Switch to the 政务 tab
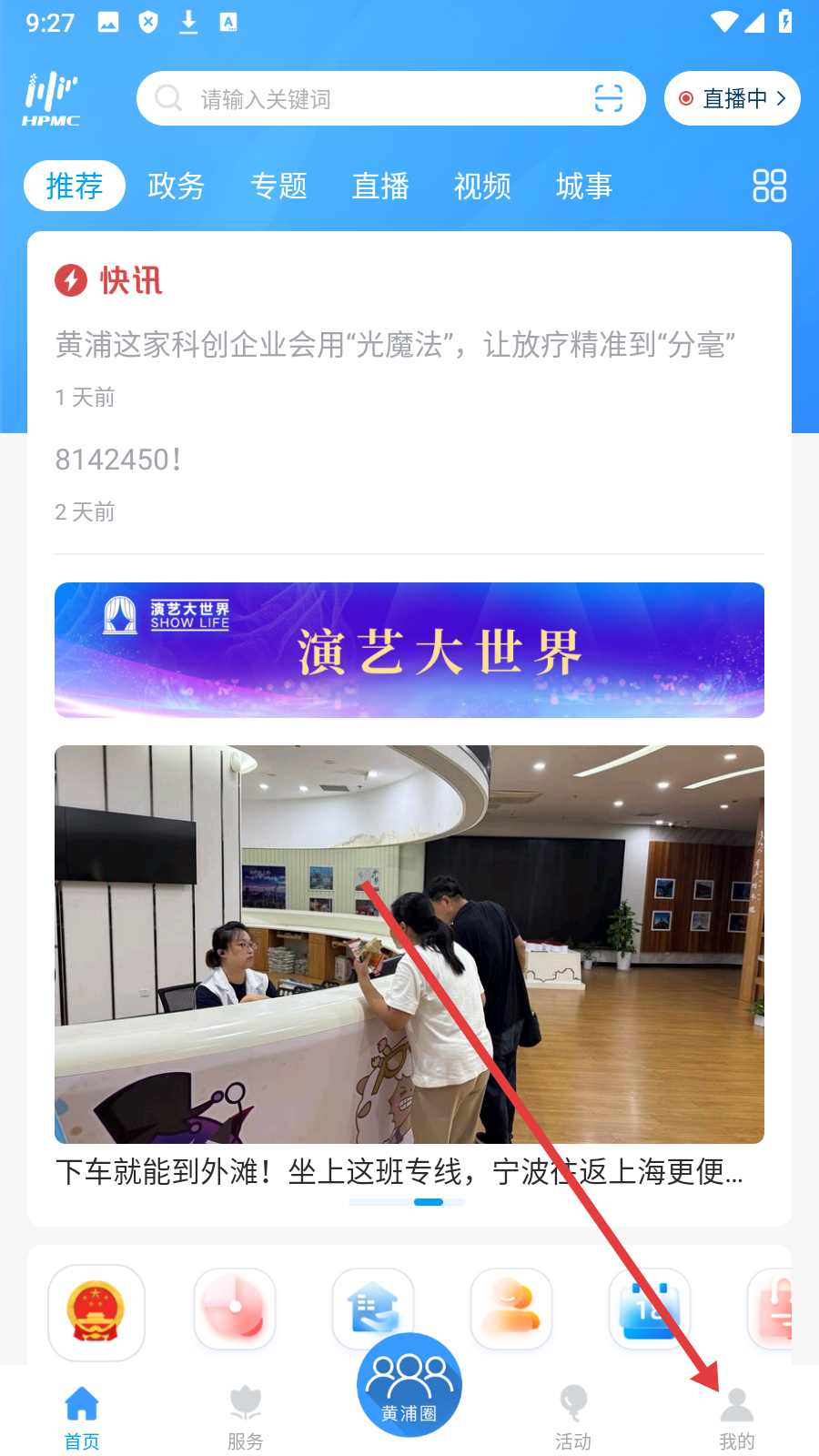This screenshot has height=1456, width=819. [x=177, y=186]
